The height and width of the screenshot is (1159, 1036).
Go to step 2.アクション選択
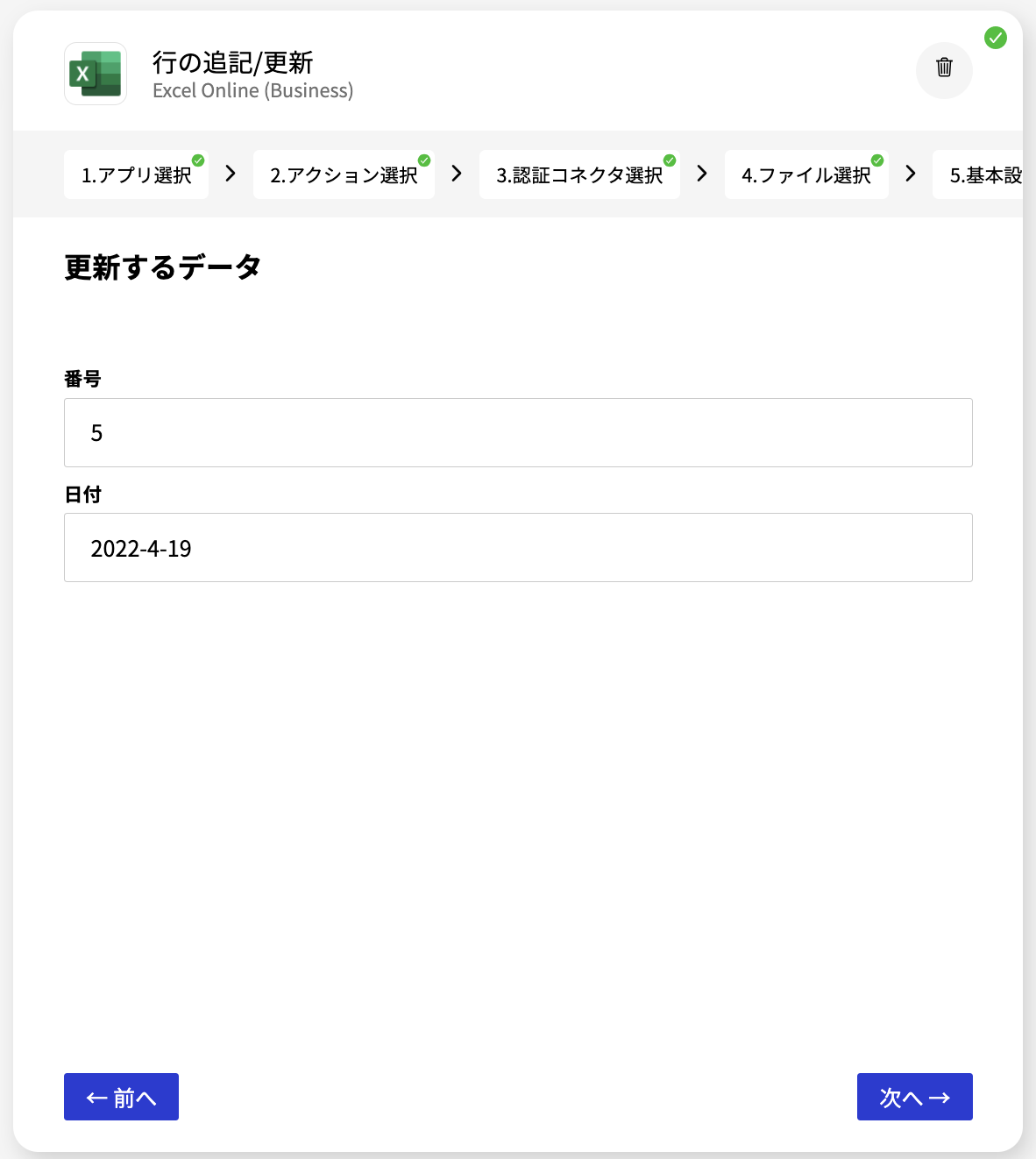point(344,175)
